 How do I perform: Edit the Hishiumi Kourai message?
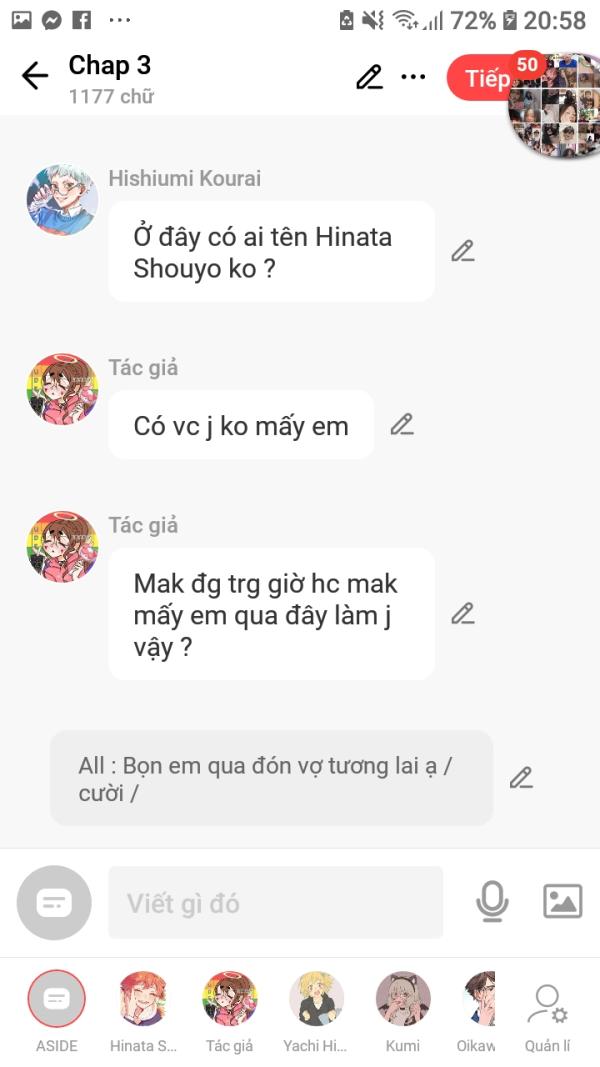(x=463, y=251)
